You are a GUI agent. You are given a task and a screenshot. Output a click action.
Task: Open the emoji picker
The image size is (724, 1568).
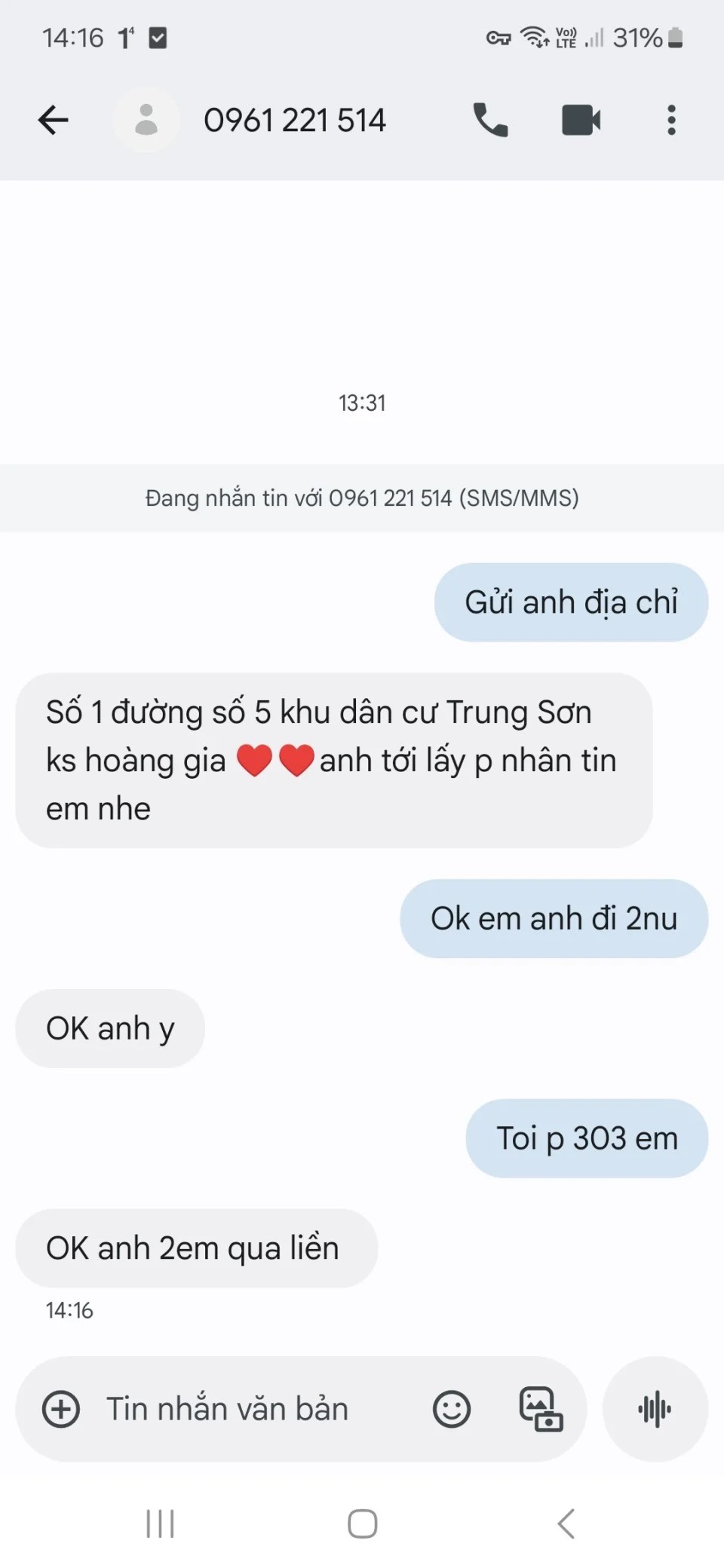tap(452, 1409)
